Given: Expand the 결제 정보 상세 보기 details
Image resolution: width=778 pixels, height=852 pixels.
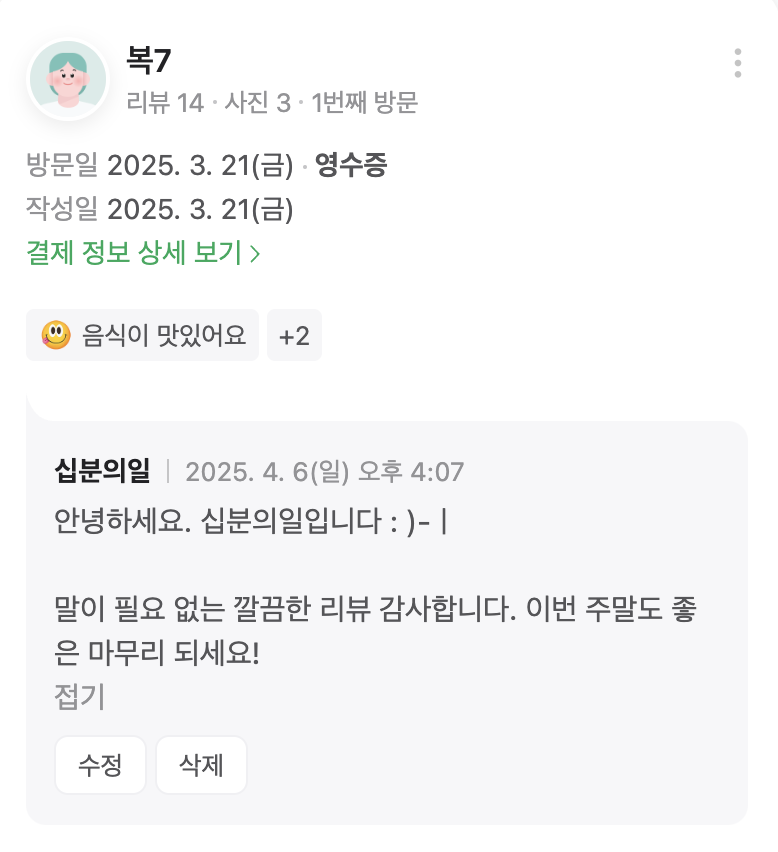Looking at the screenshot, I should coord(131,253).
